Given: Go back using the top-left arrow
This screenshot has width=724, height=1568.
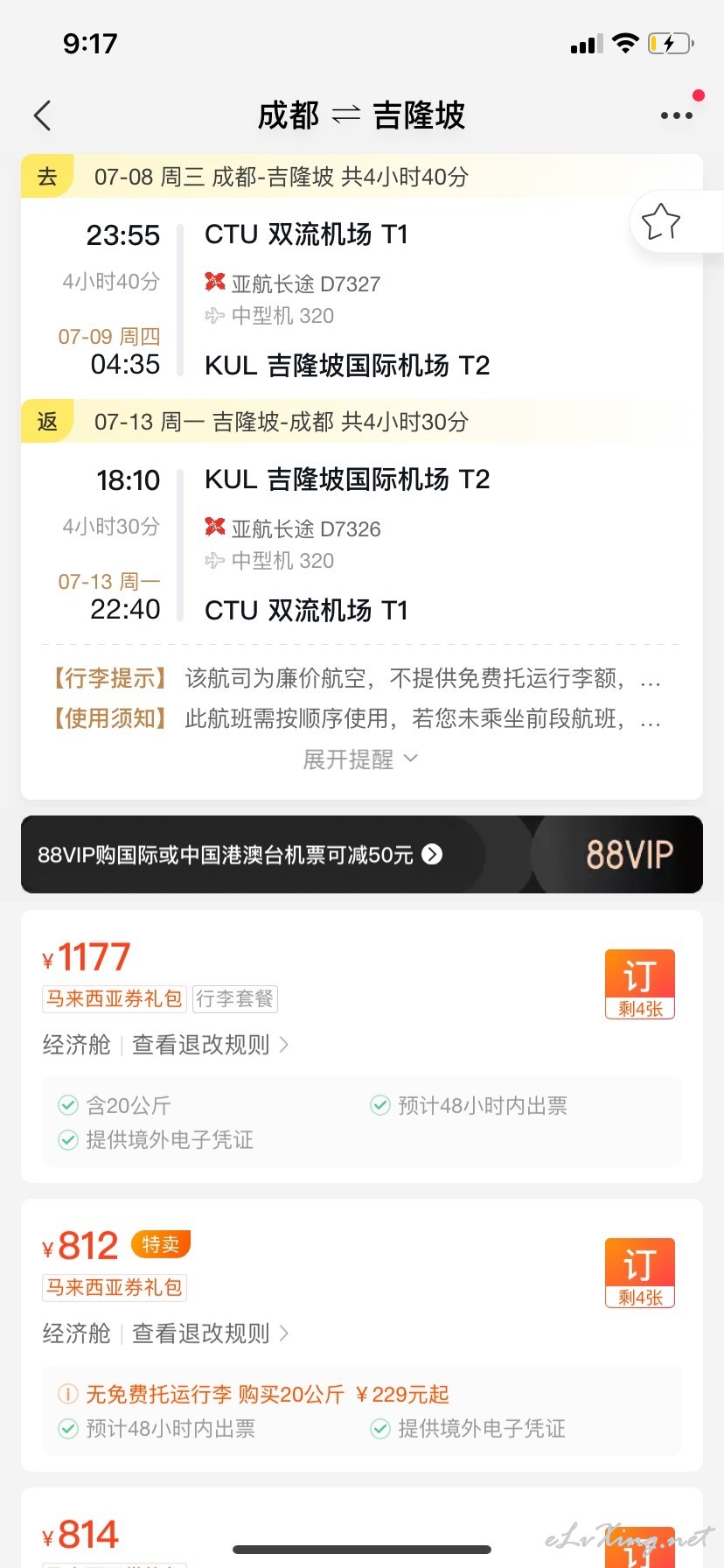Looking at the screenshot, I should pos(42,115).
